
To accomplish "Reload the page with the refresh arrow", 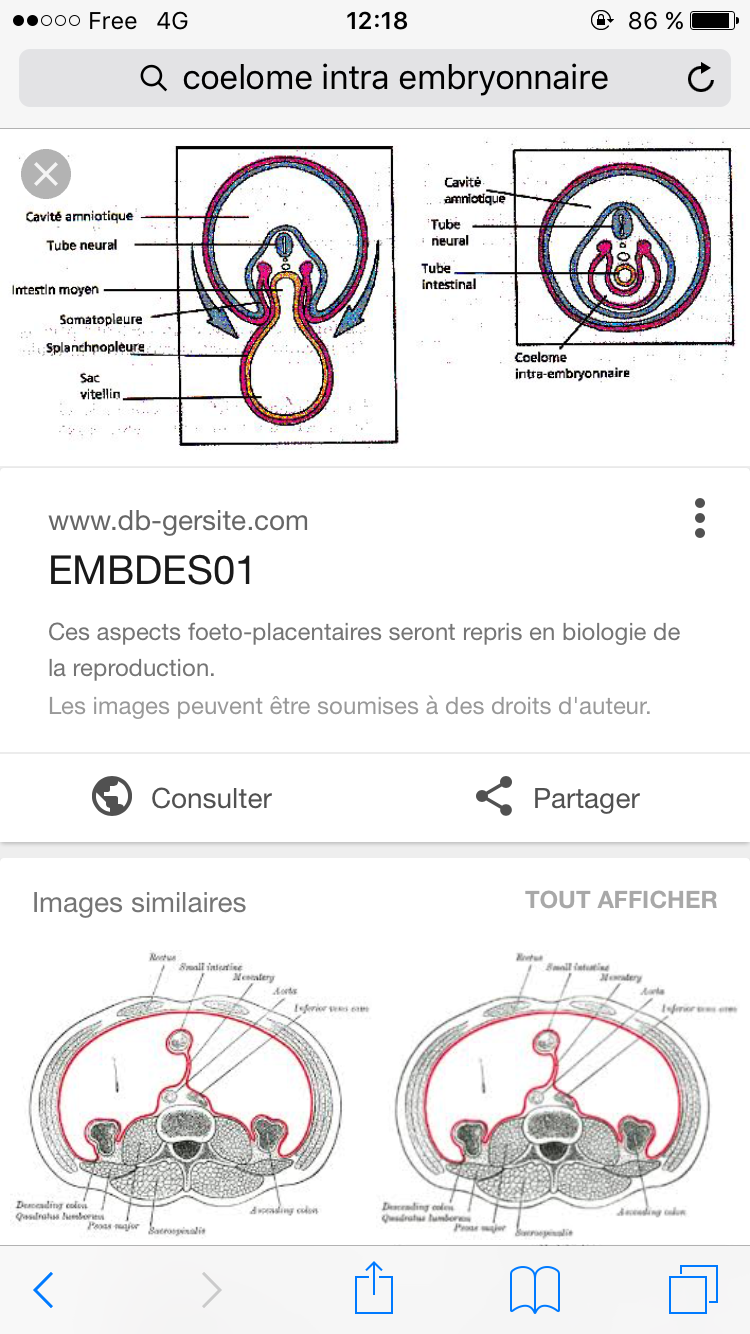I will coord(701,78).
